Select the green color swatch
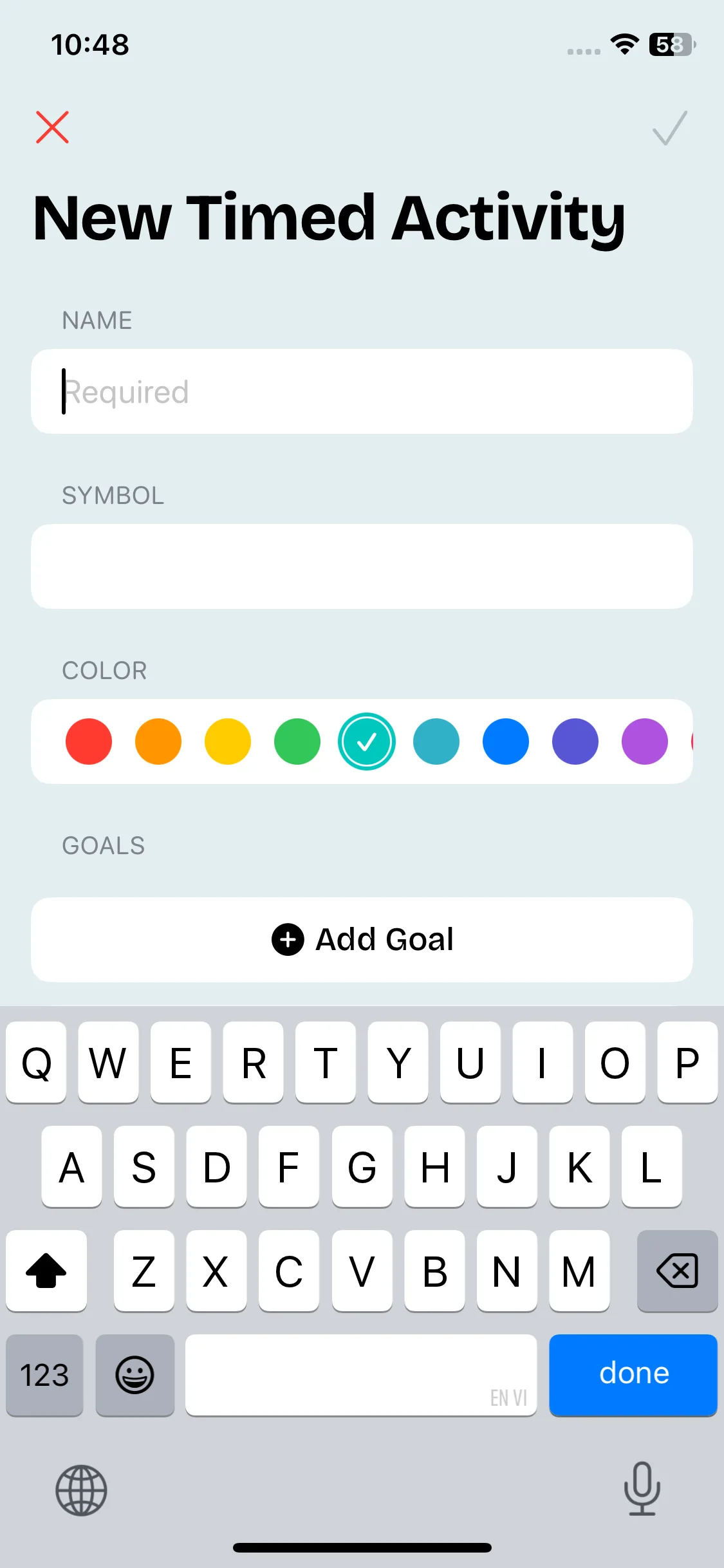The width and height of the screenshot is (724, 1568). pyautogui.click(x=297, y=742)
